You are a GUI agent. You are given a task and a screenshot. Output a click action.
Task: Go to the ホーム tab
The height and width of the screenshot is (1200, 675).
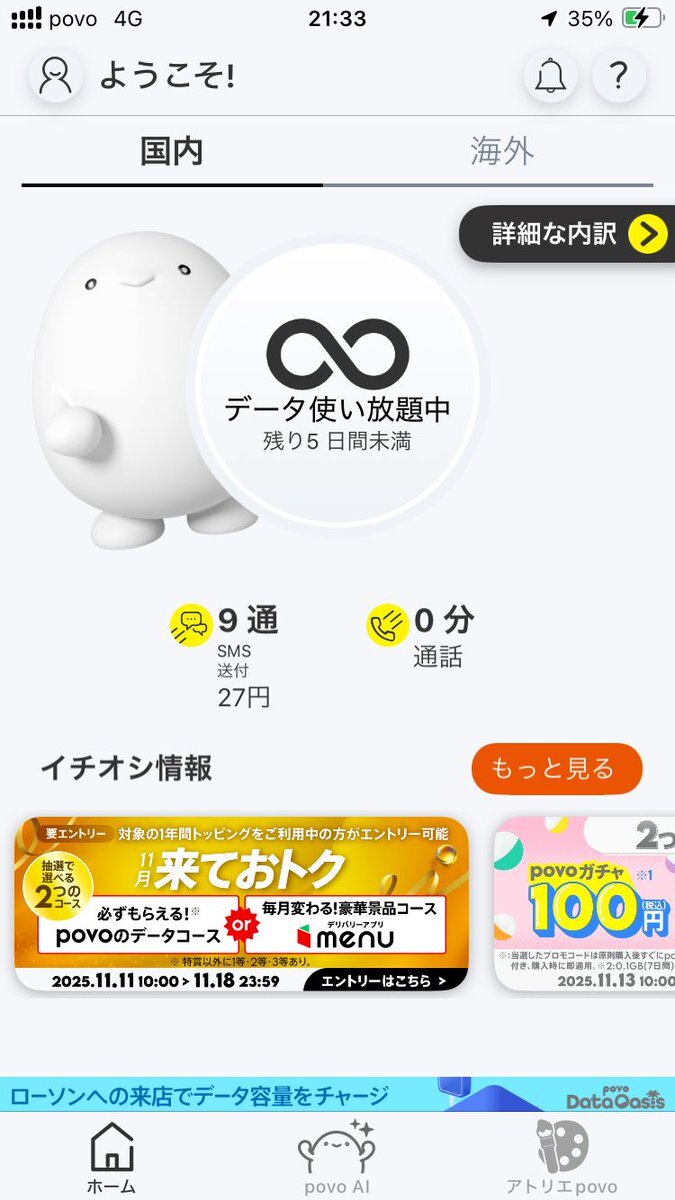click(111, 1158)
